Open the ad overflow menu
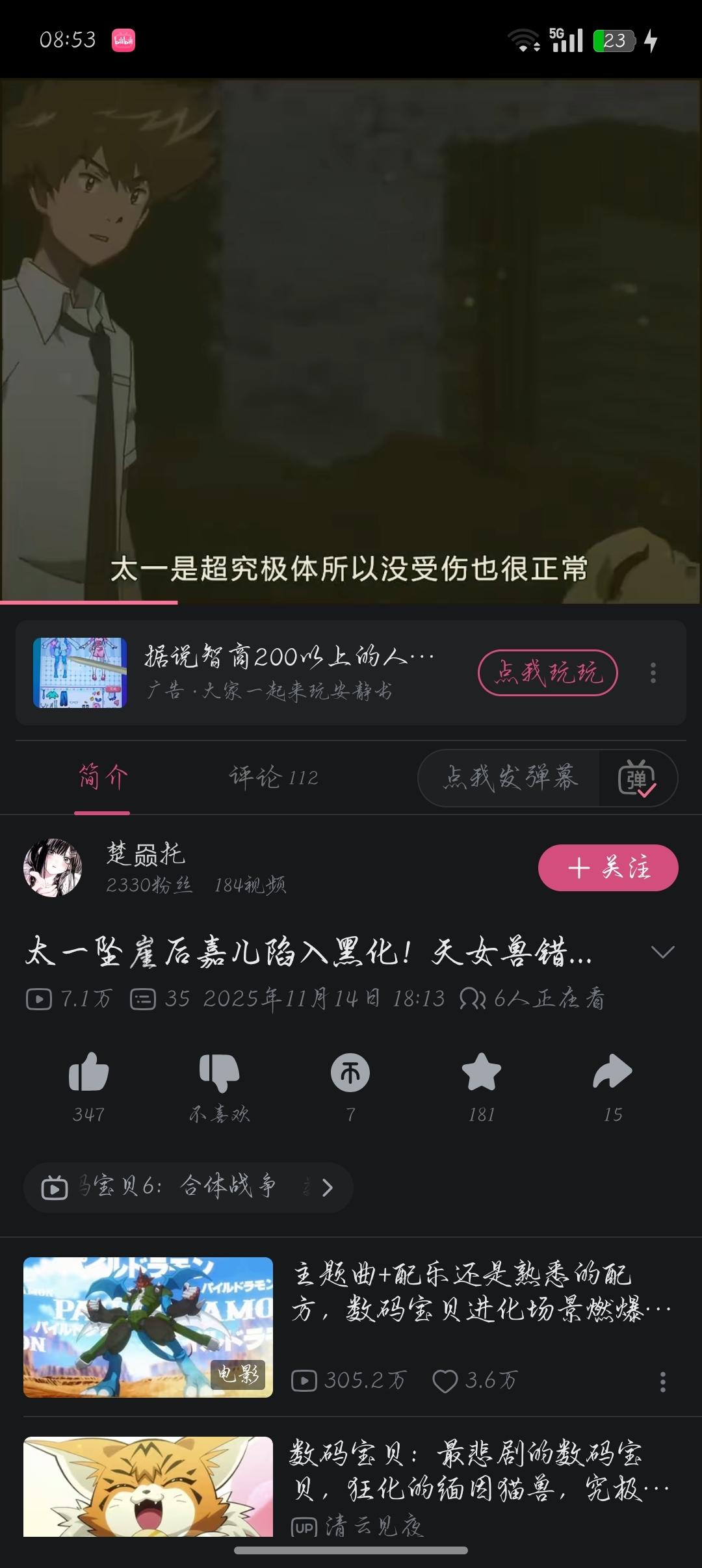The height and width of the screenshot is (1568, 702). [653, 673]
